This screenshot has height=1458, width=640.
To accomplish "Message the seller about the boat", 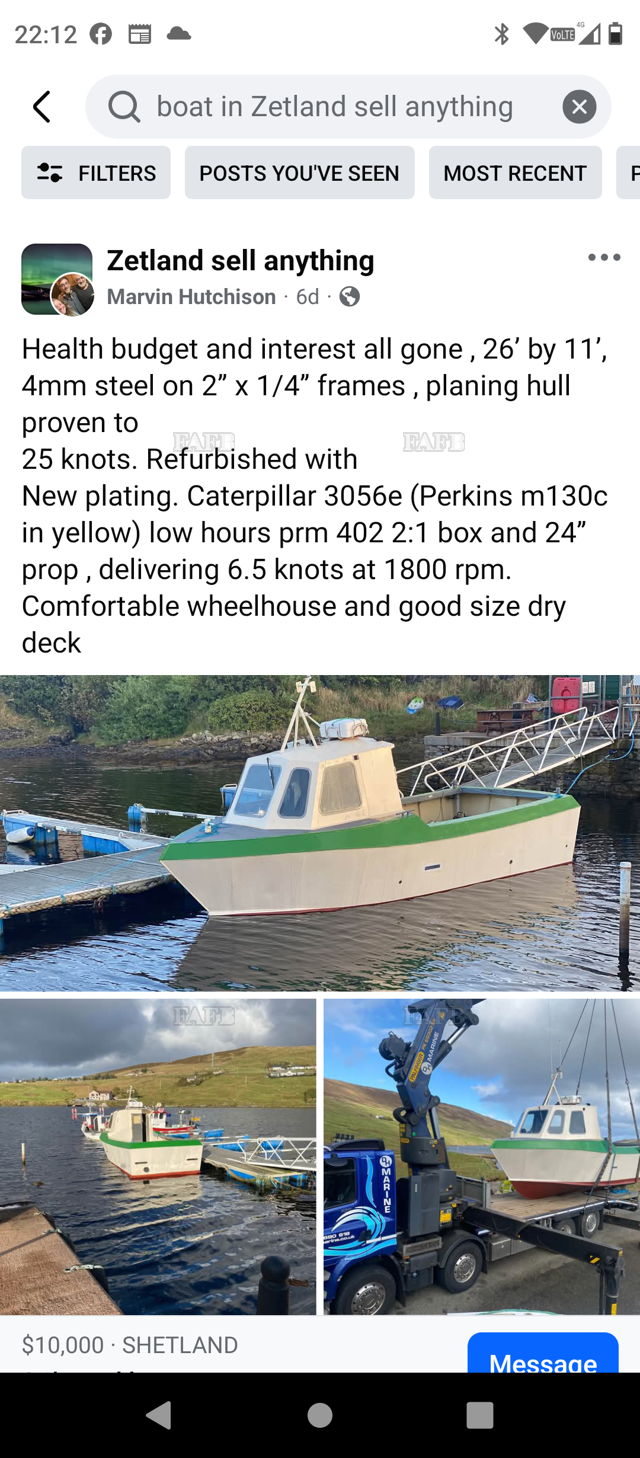I will tap(543, 1355).
